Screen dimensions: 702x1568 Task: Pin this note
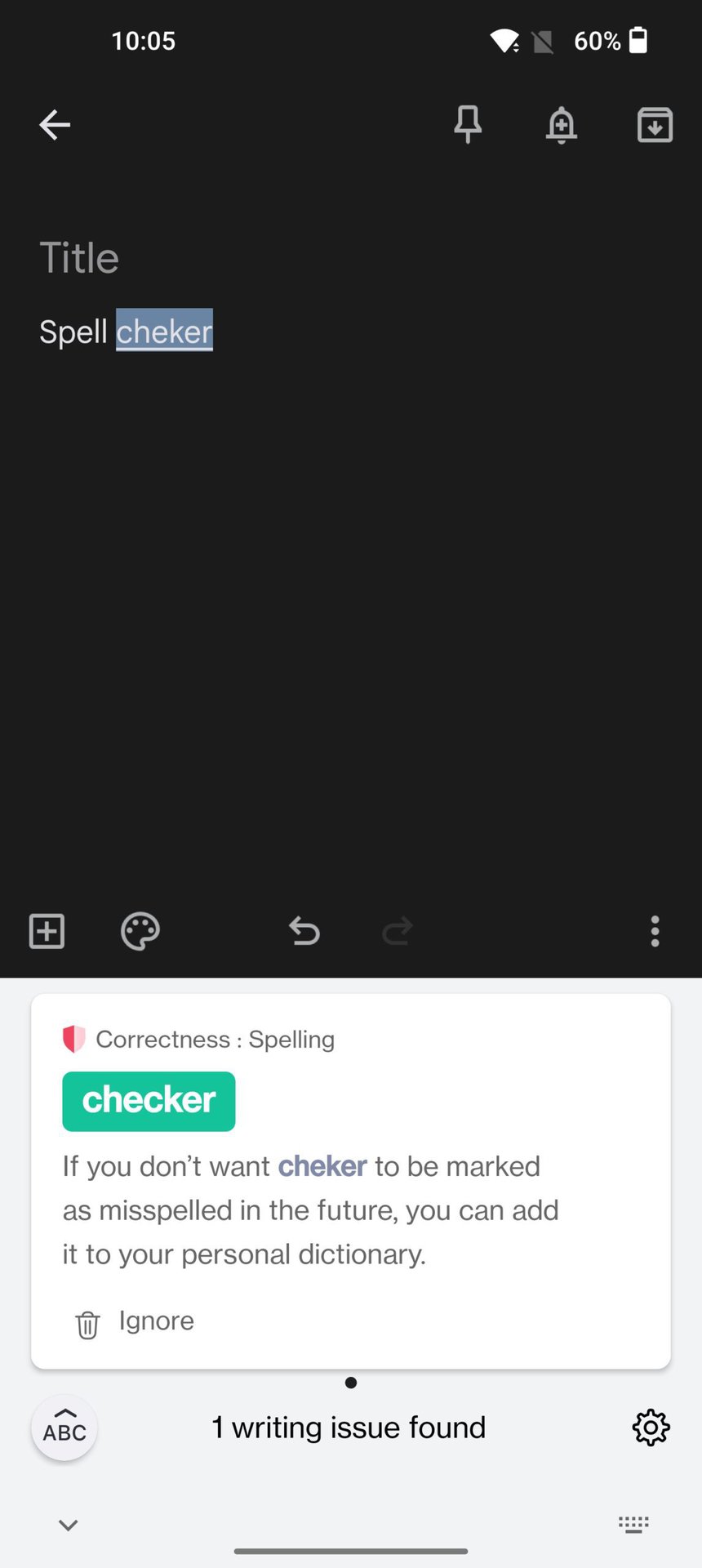tap(468, 125)
